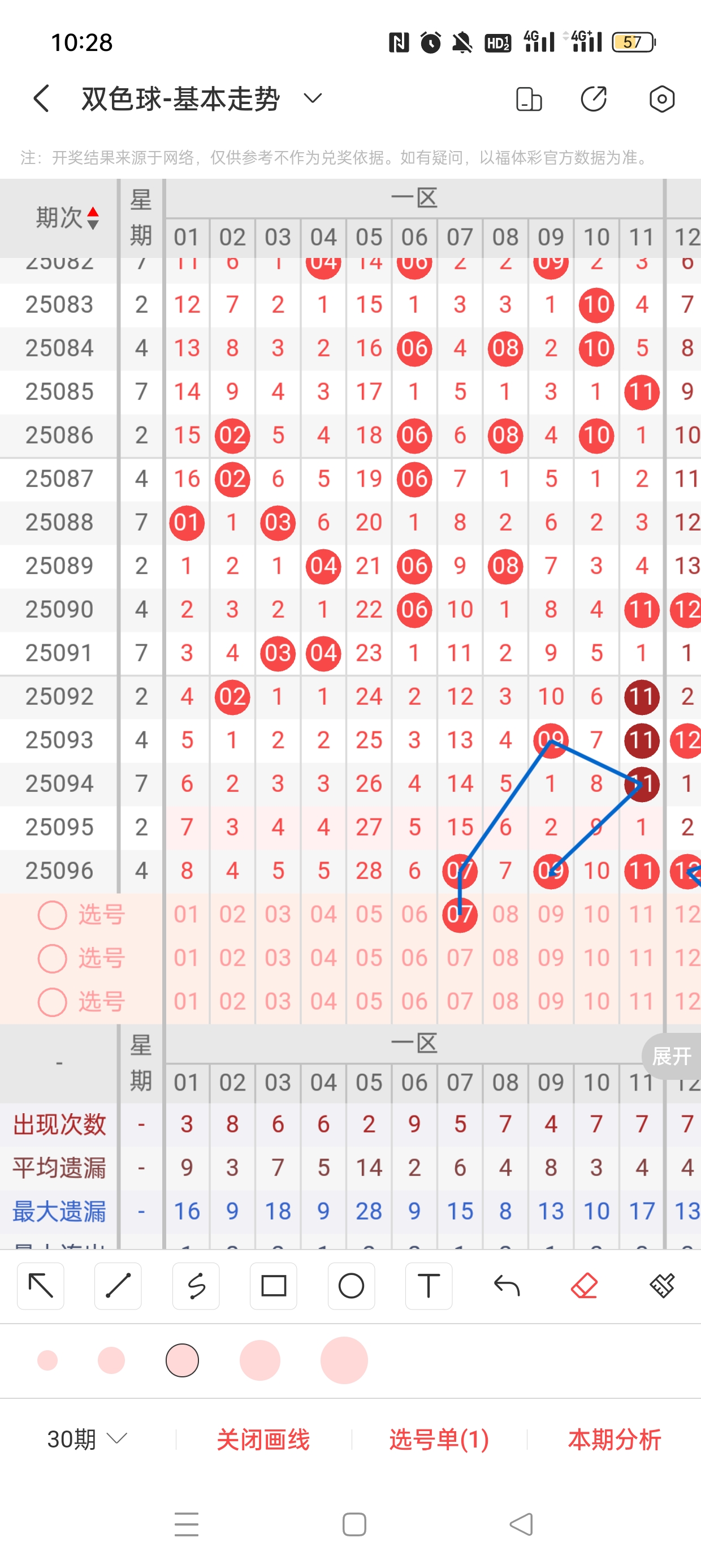Tap the 展开 expand button

coord(671,1056)
